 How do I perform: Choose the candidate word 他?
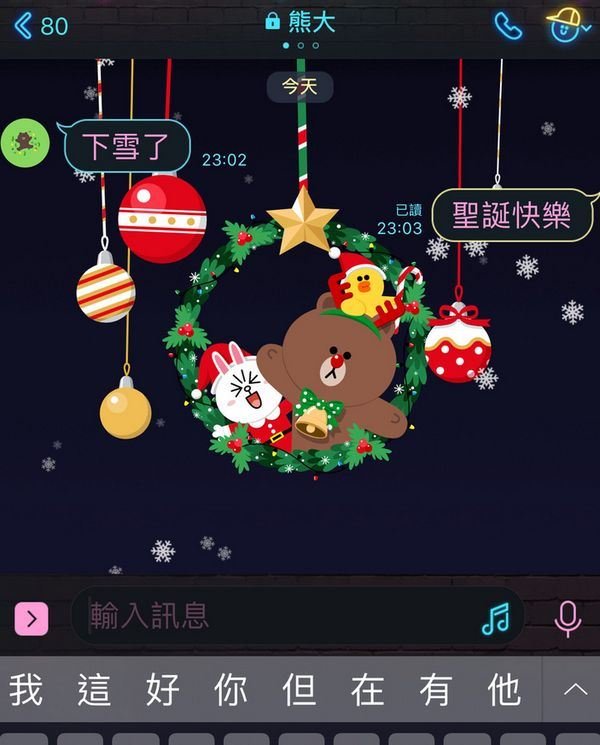(504, 690)
